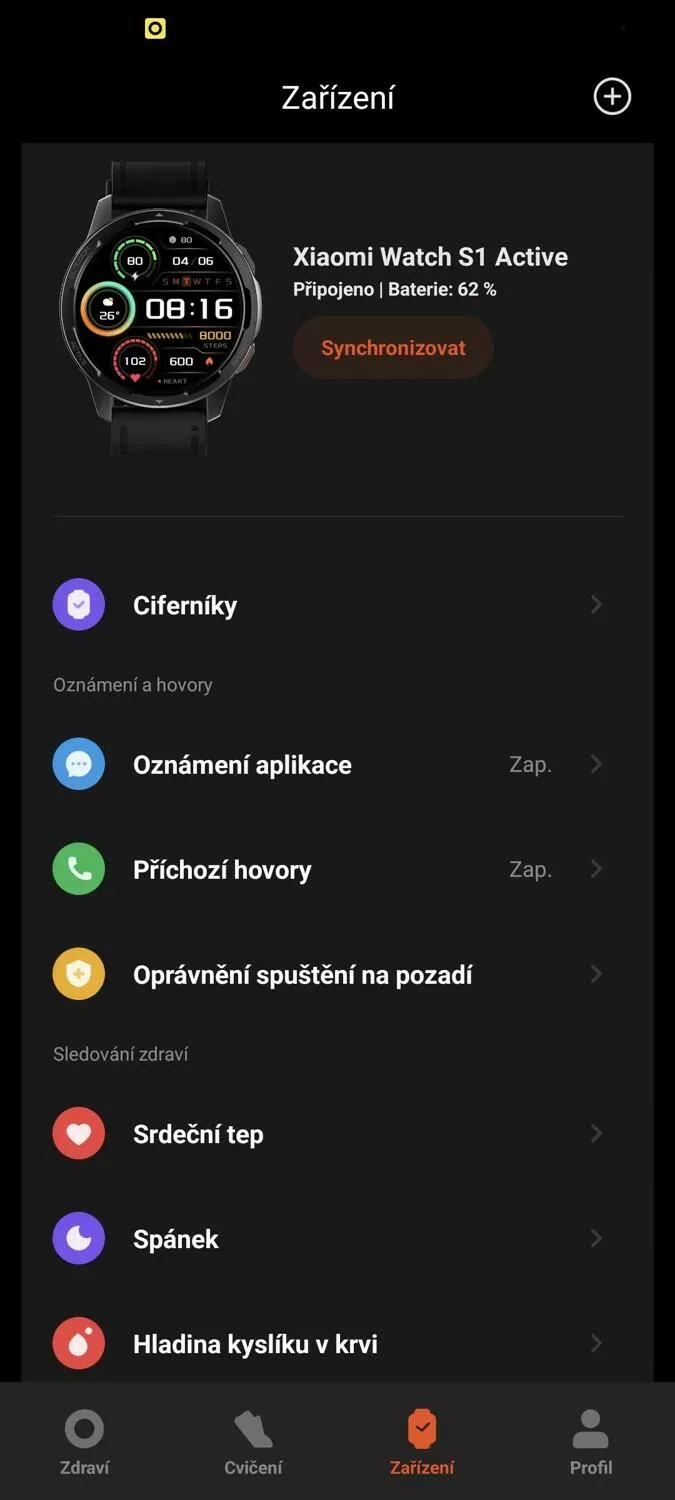Open Srdeční tep settings
Screen dimensions: 675x1500
click(337, 1134)
